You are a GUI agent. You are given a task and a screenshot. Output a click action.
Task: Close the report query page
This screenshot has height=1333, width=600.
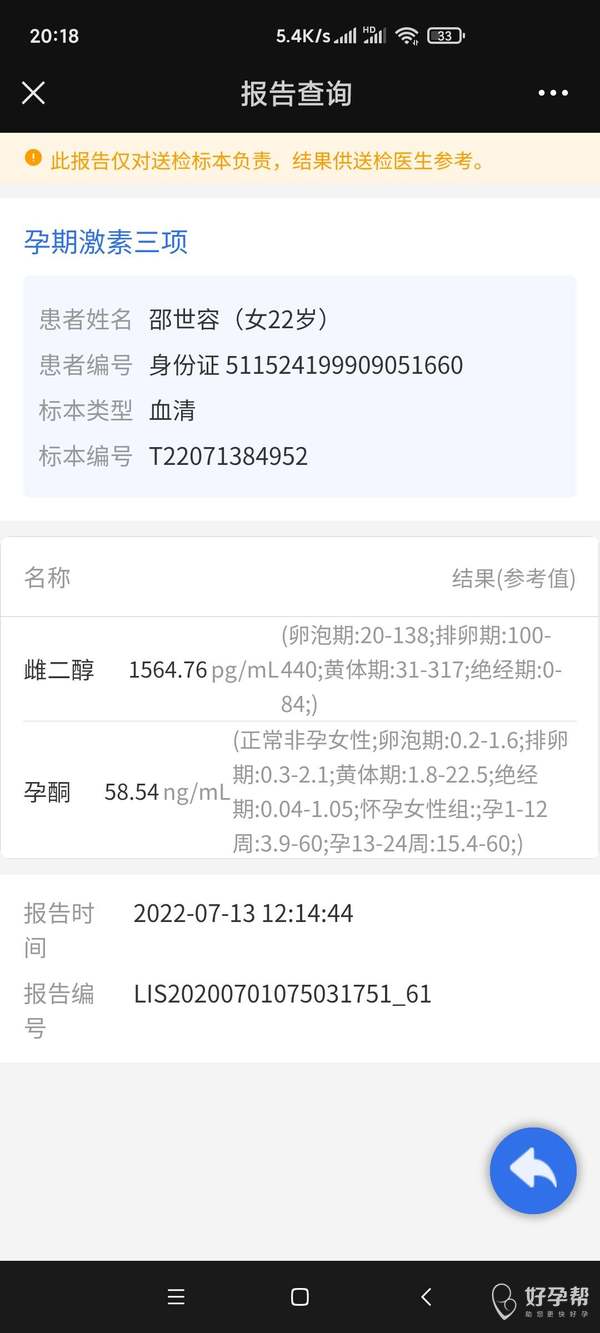click(33, 93)
